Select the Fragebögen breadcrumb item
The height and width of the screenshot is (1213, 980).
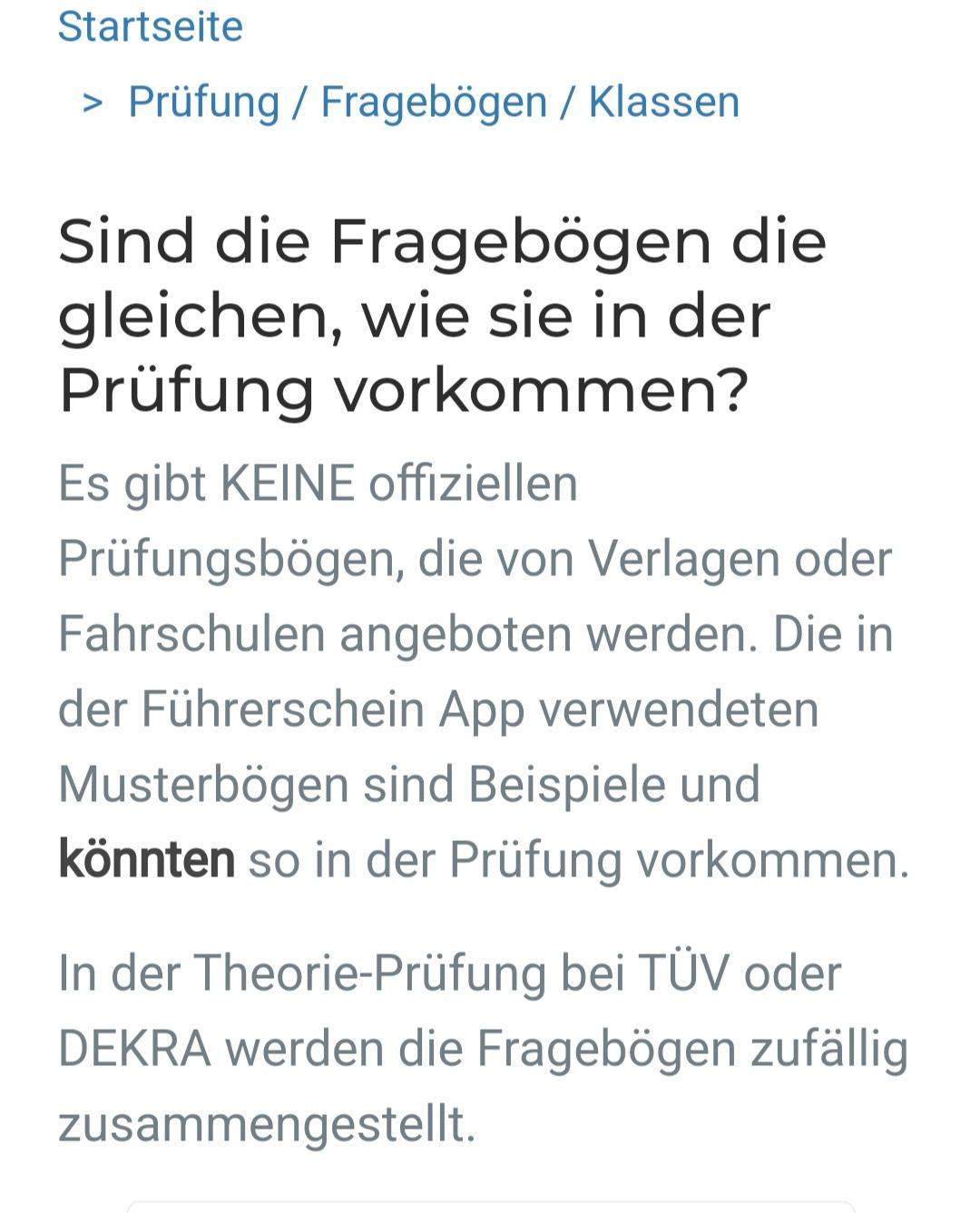click(x=434, y=102)
